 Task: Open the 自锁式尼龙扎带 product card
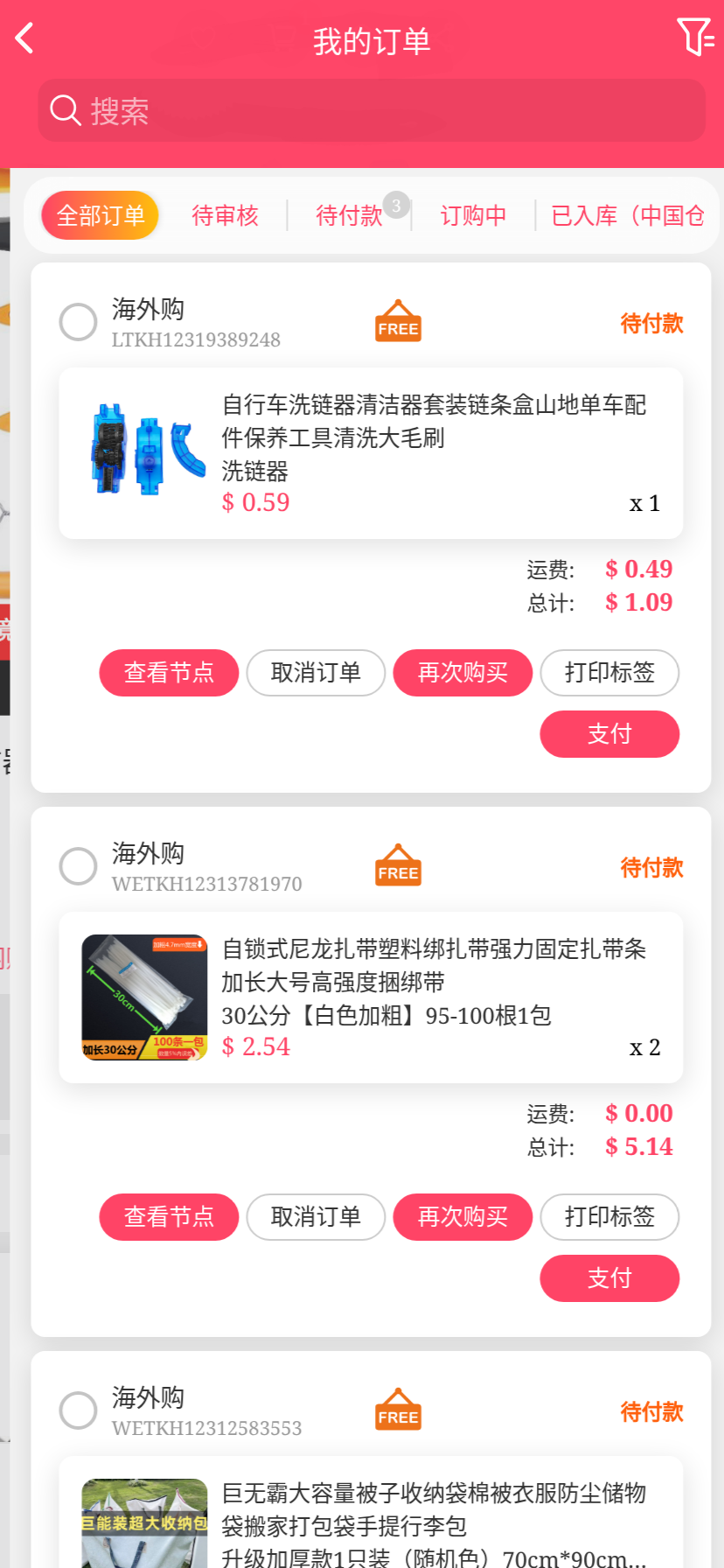click(x=371, y=997)
